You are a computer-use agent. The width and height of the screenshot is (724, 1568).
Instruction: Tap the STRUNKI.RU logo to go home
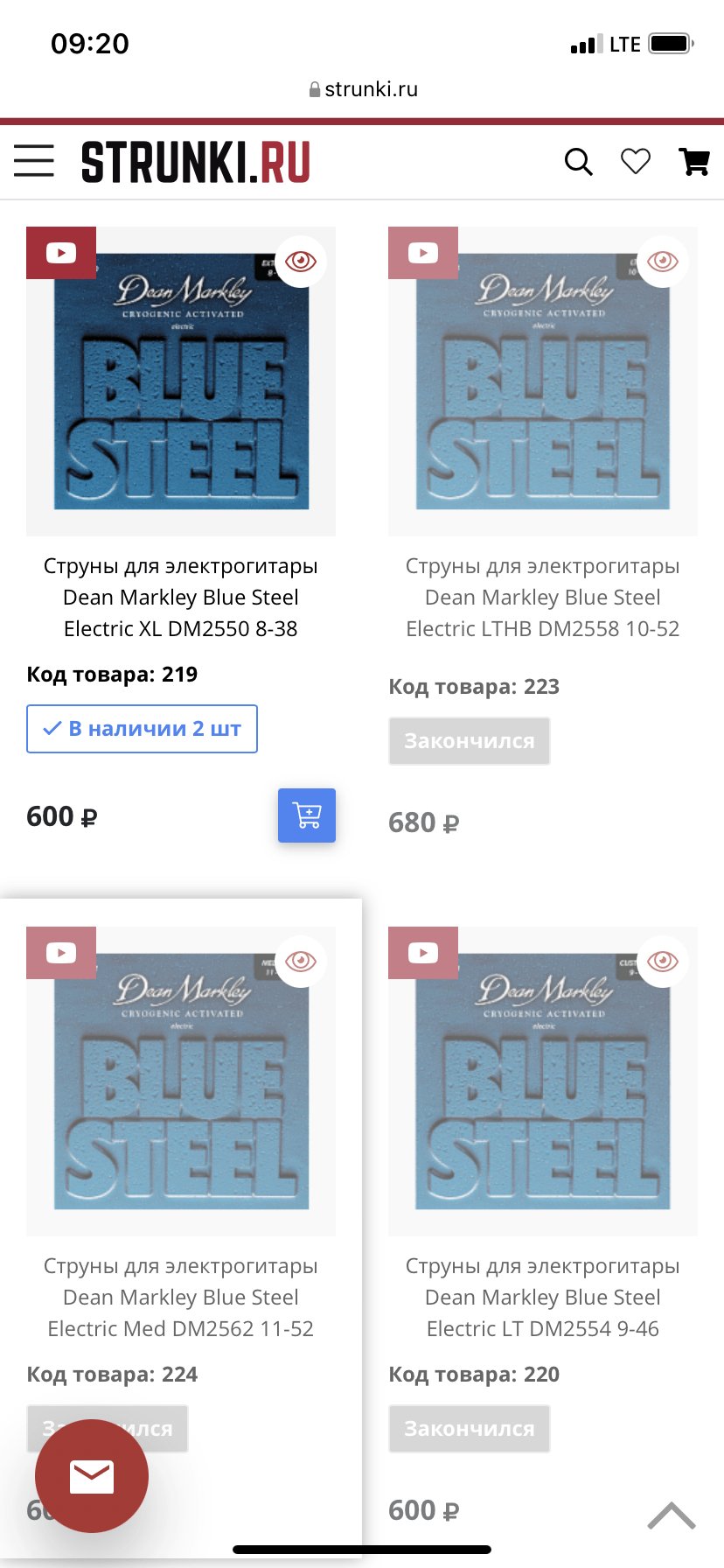pyautogui.click(x=196, y=163)
